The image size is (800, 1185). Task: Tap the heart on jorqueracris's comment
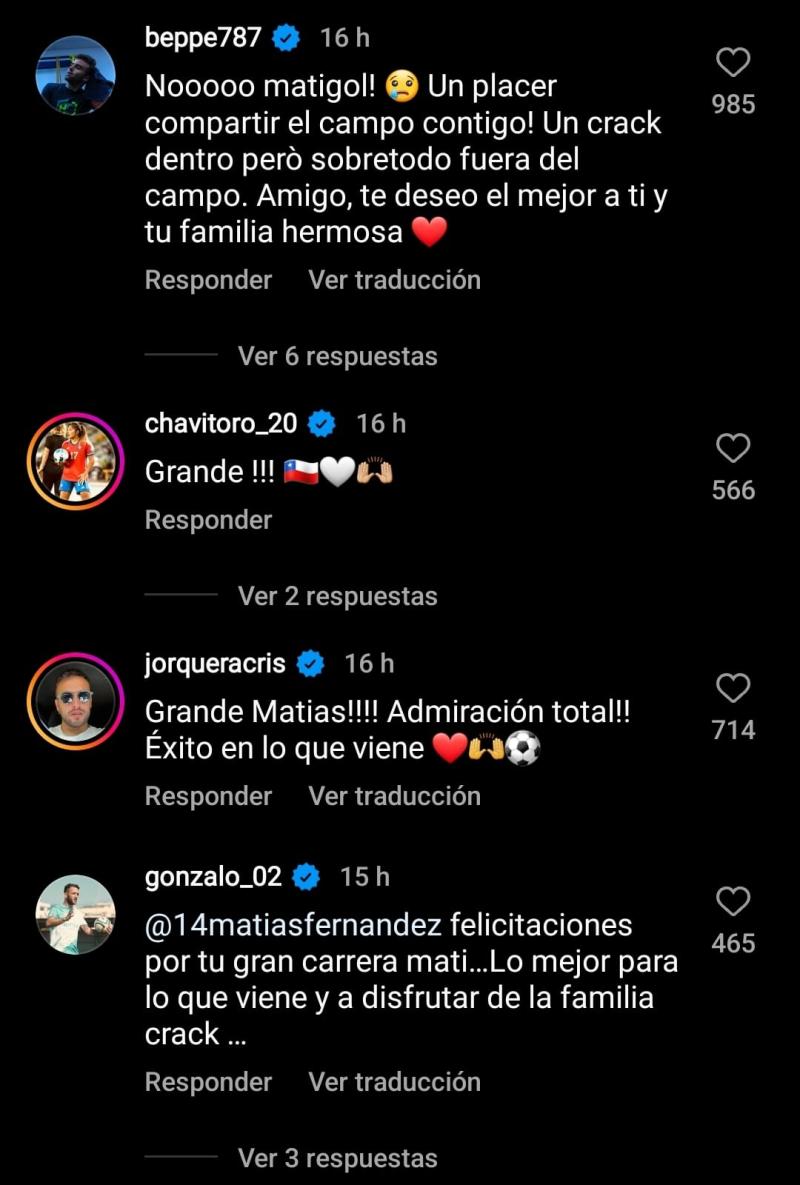(733, 688)
